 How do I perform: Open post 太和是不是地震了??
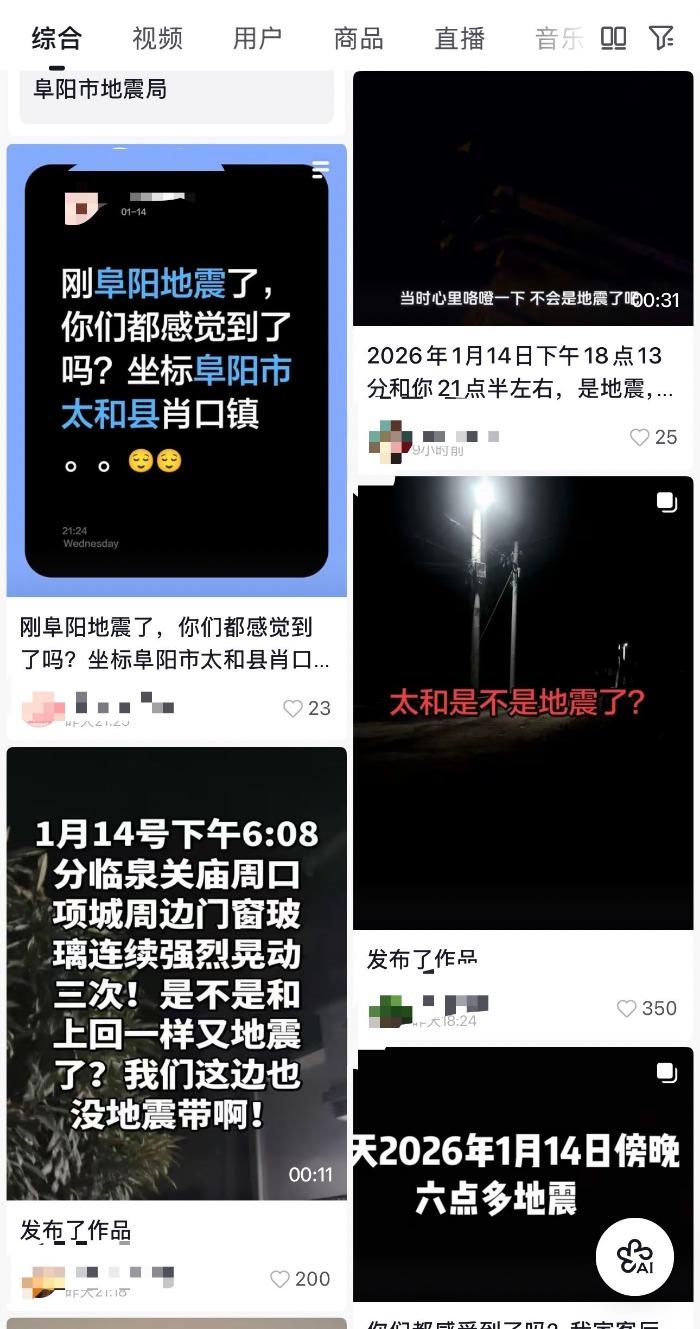[522, 702]
